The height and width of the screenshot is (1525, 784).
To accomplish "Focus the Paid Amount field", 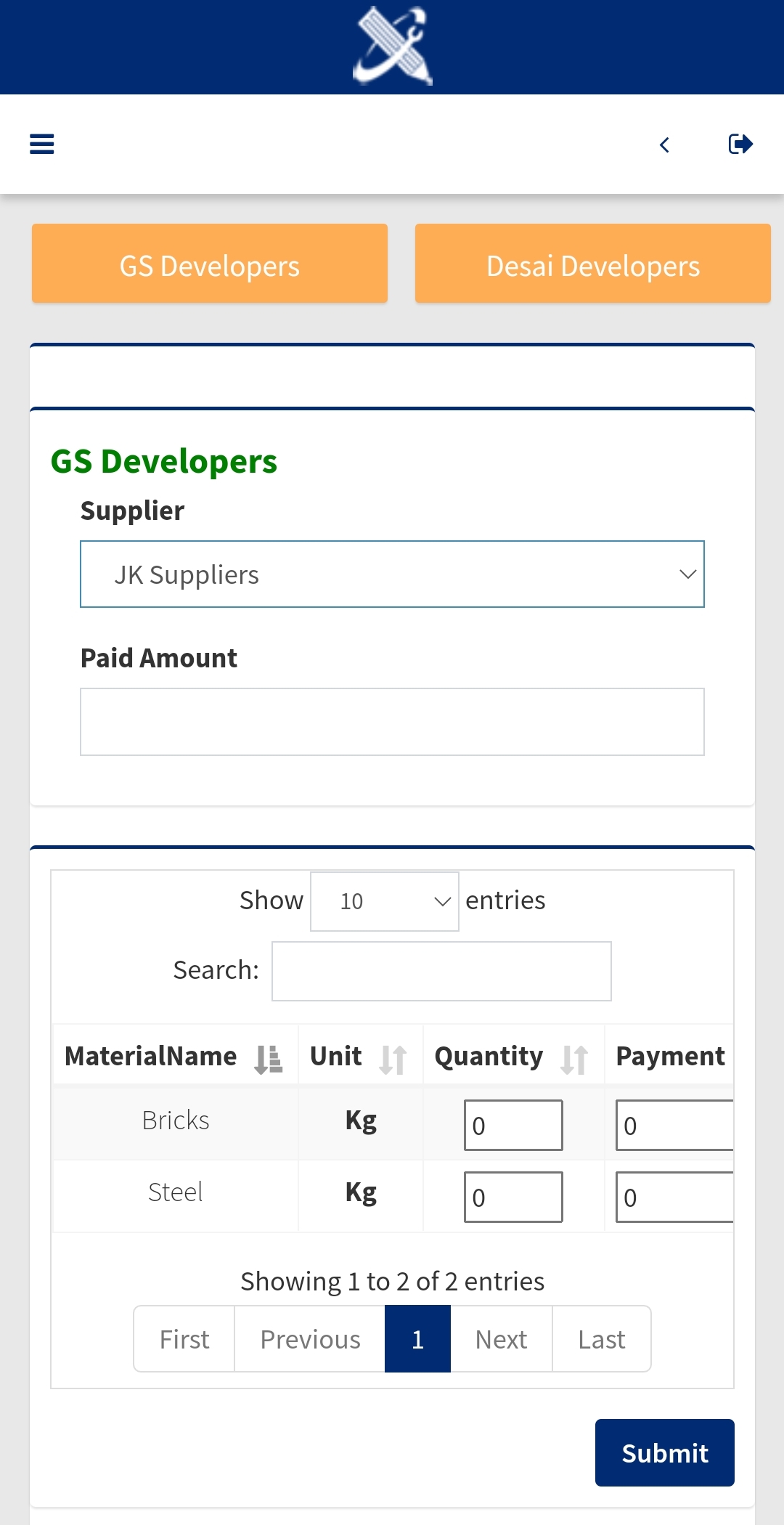I will click(392, 722).
